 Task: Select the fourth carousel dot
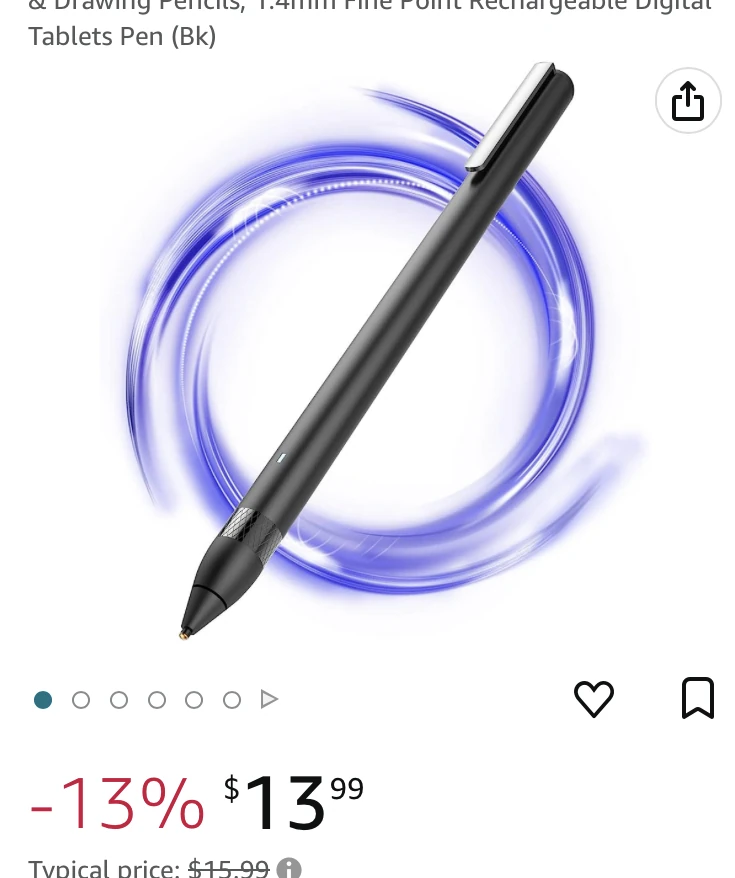tap(157, 699)
